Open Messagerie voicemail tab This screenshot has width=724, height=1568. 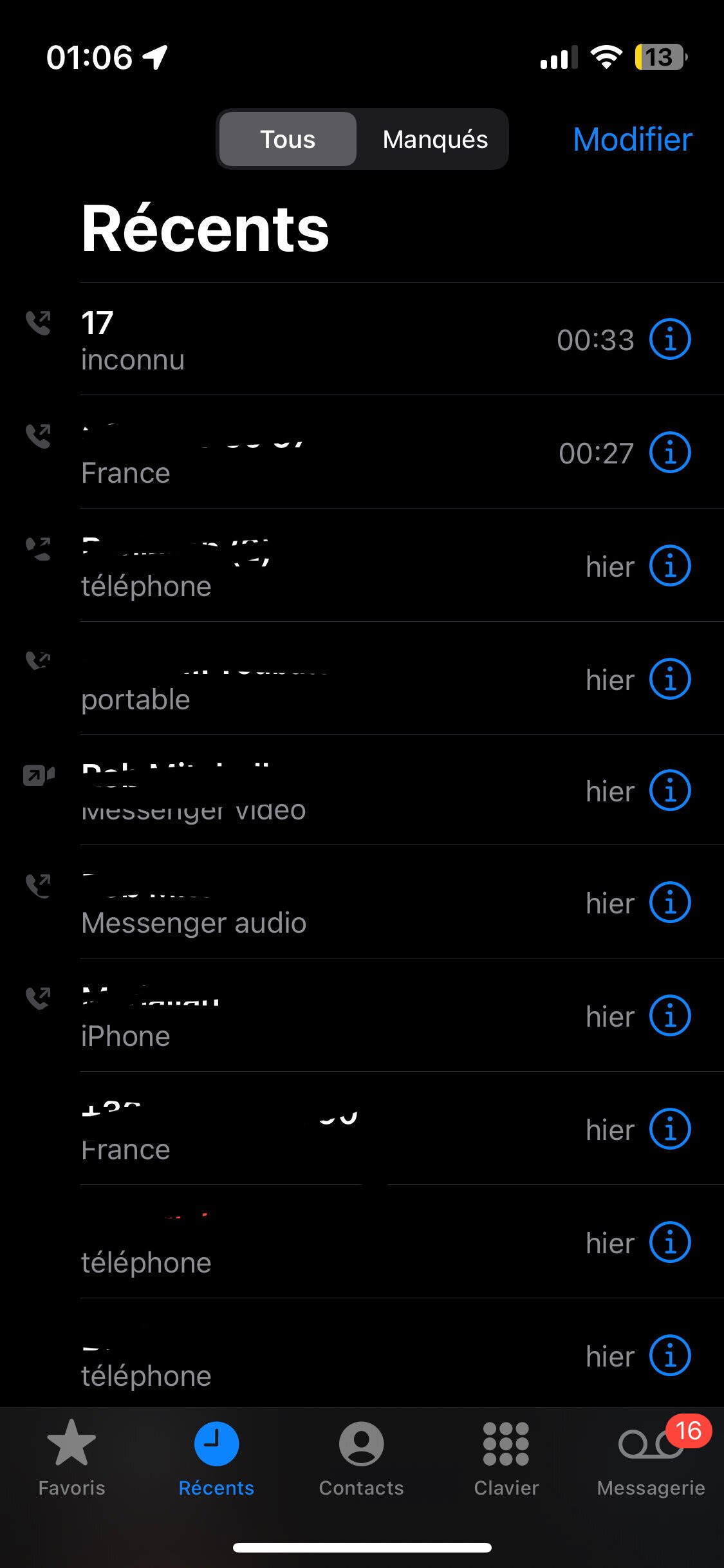(651, 1459)
